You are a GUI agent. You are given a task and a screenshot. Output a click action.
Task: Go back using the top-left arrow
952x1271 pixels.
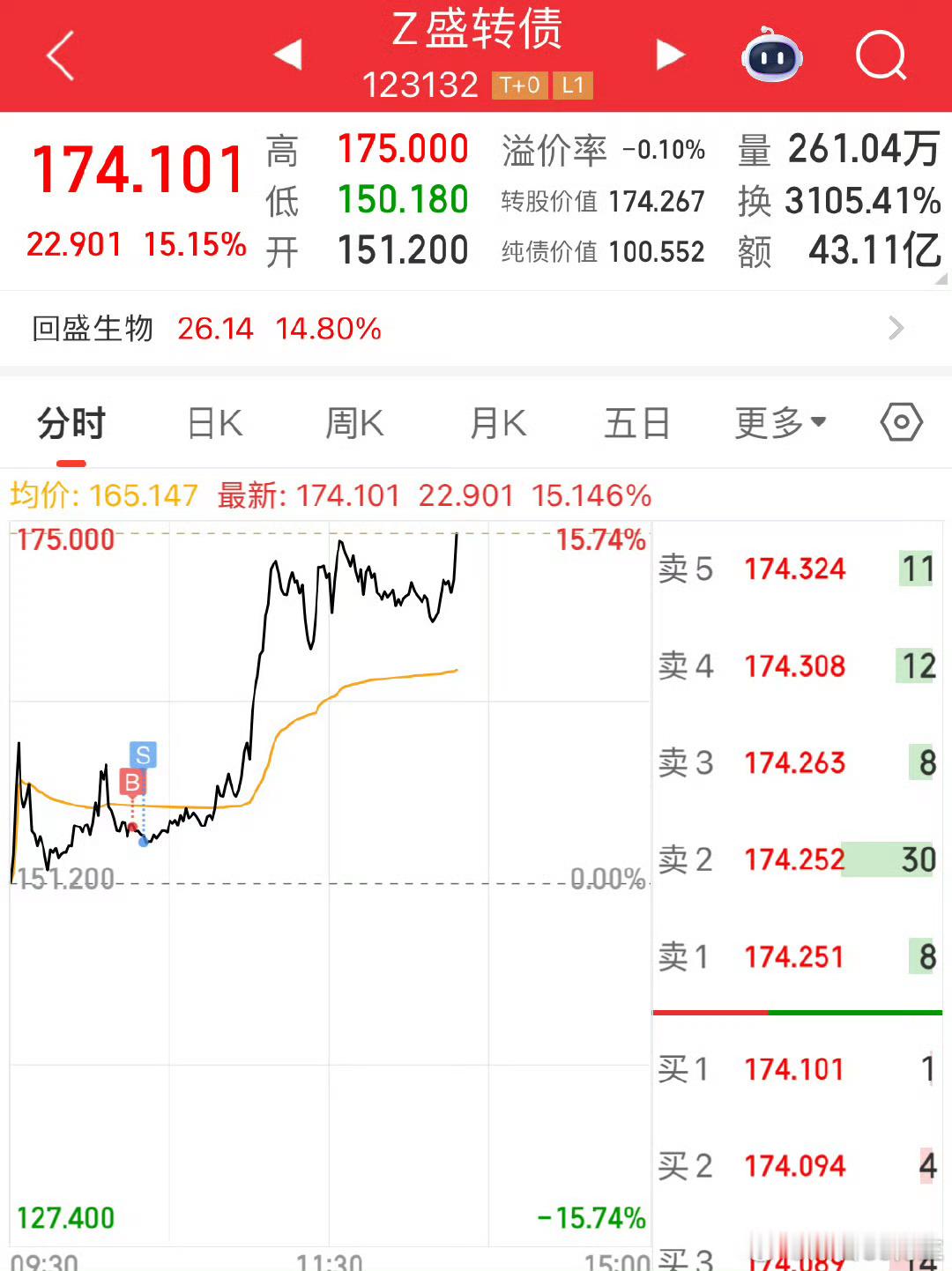coord(60,56)
